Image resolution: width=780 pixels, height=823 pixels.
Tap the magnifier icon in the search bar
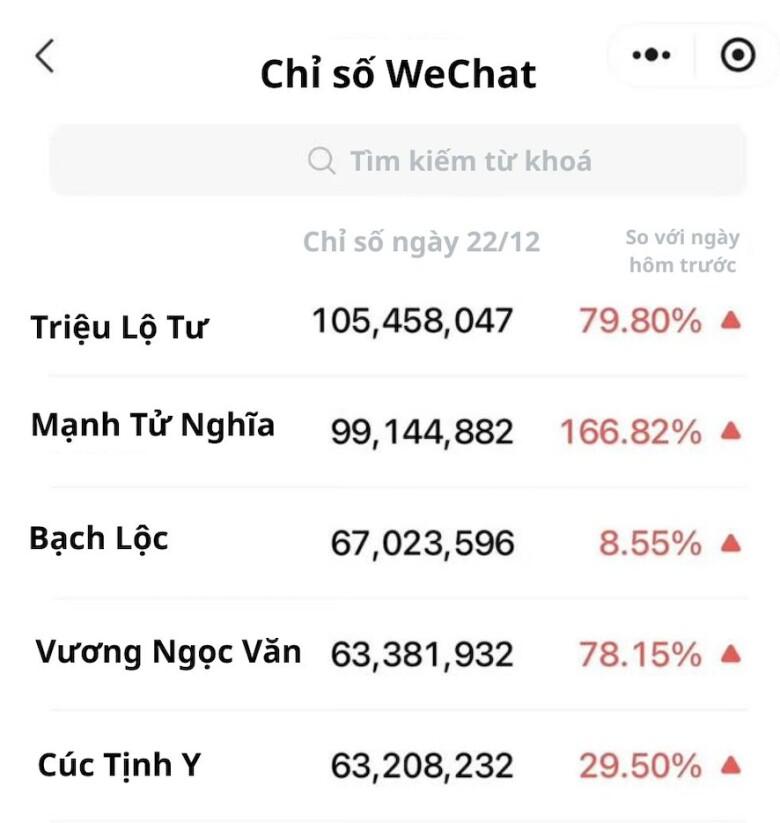point(320,160)
